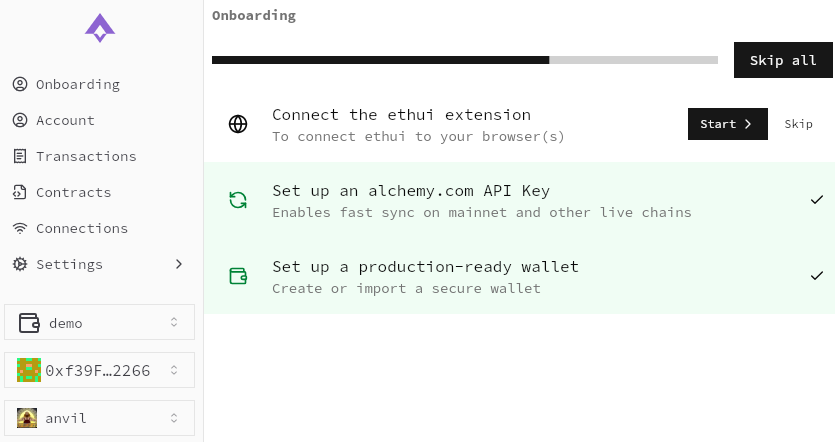This screenshot has height=442, width=835.
Task: Open Transactions in the sidebar
Action: [85, 156]
